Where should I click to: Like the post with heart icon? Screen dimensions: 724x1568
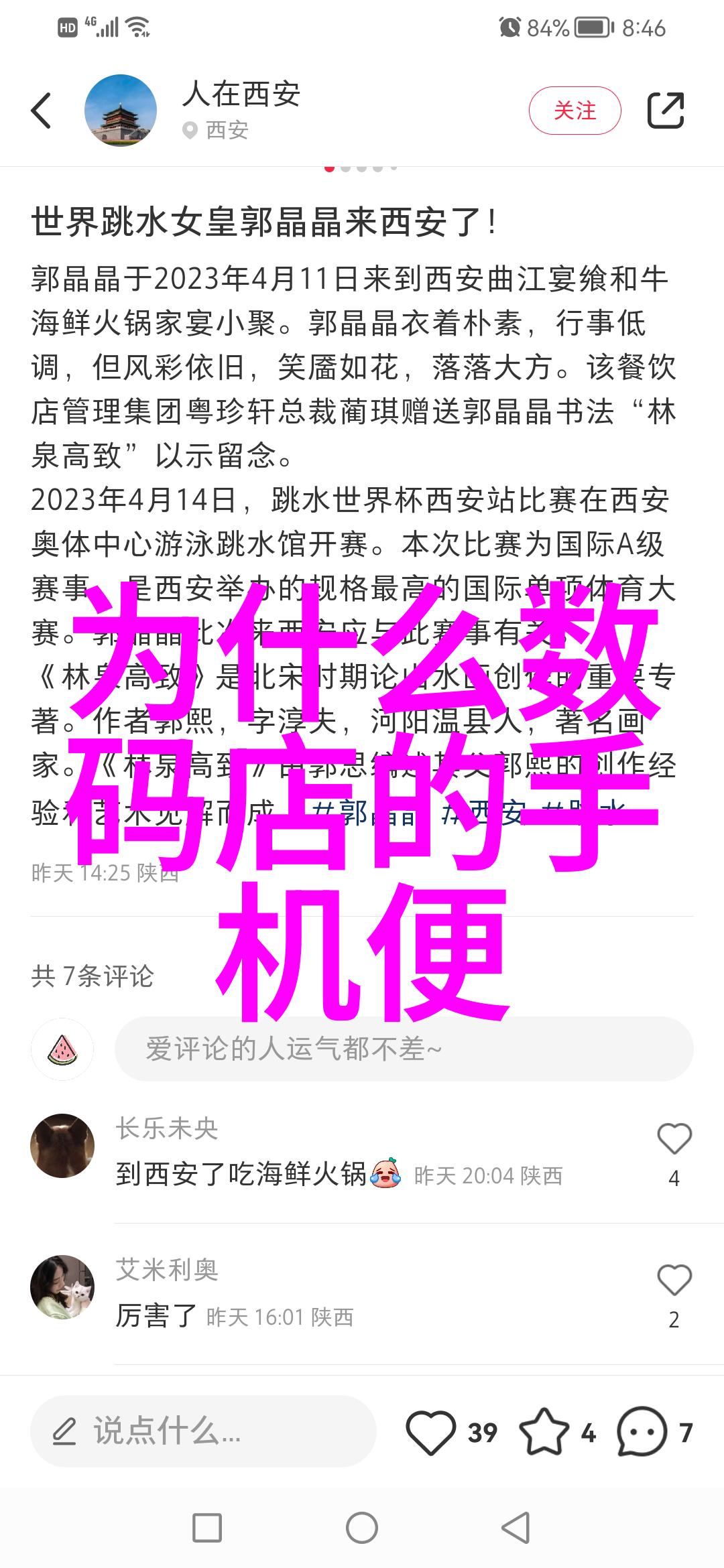pos(430,1432)
